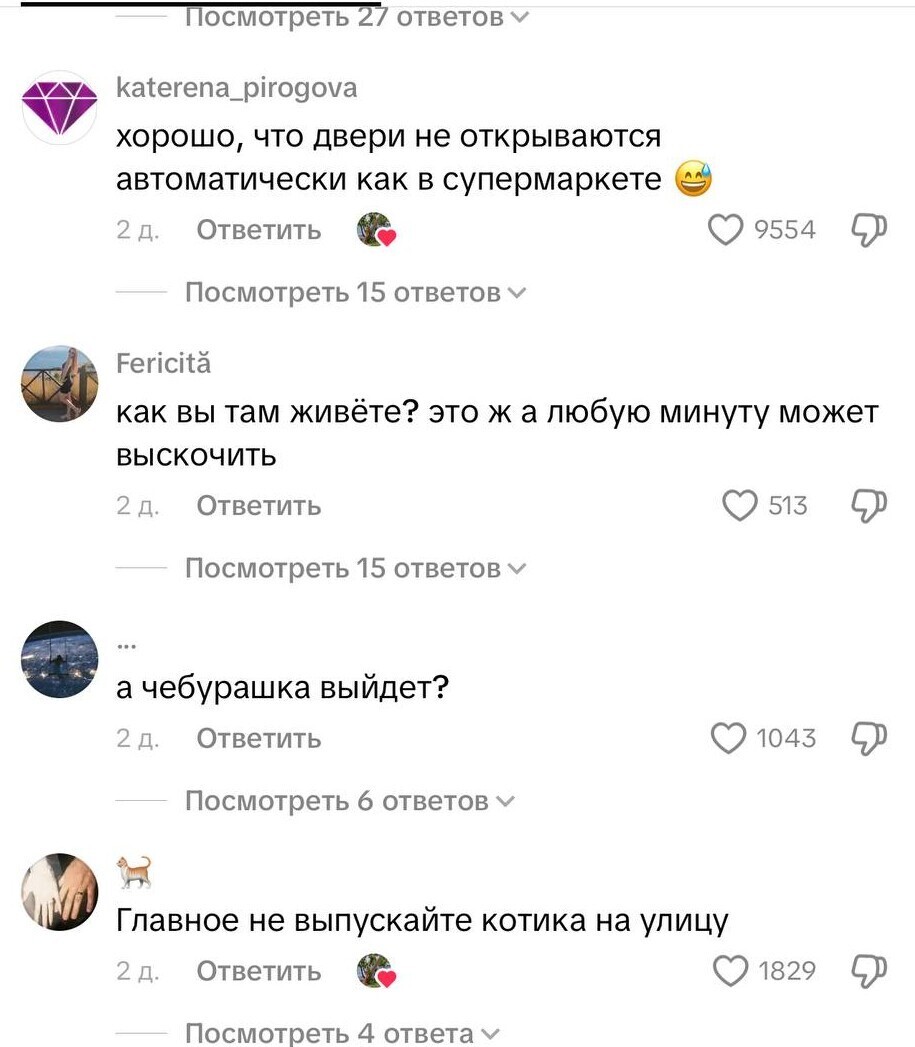
Task: Reply to Fericită's comment
Action: (x=258, y=506)
